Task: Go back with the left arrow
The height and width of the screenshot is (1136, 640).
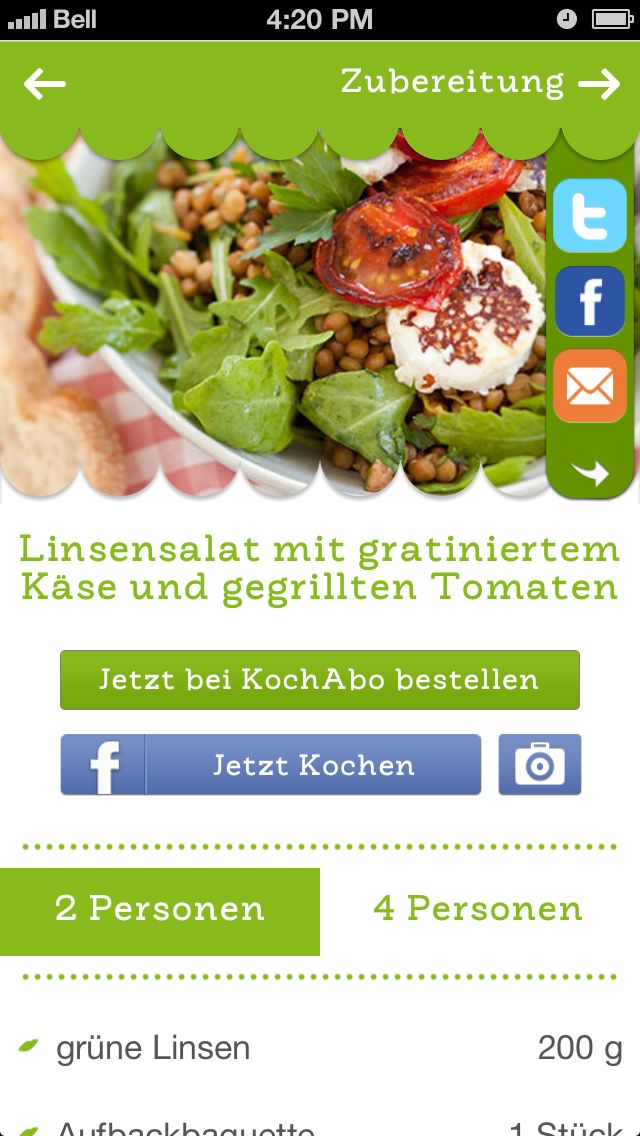Action: 44,84
